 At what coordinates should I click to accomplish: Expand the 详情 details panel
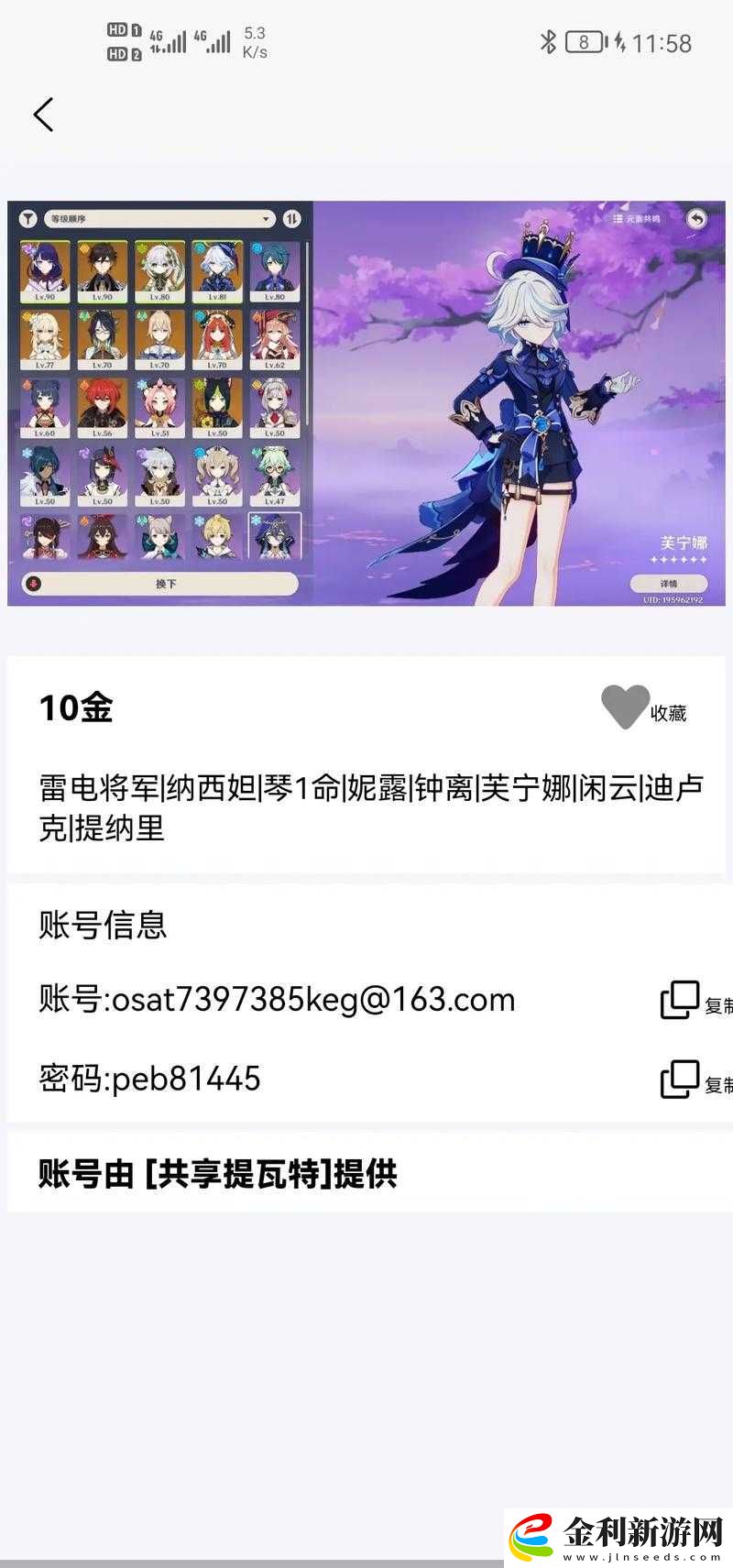click(666, 581)
